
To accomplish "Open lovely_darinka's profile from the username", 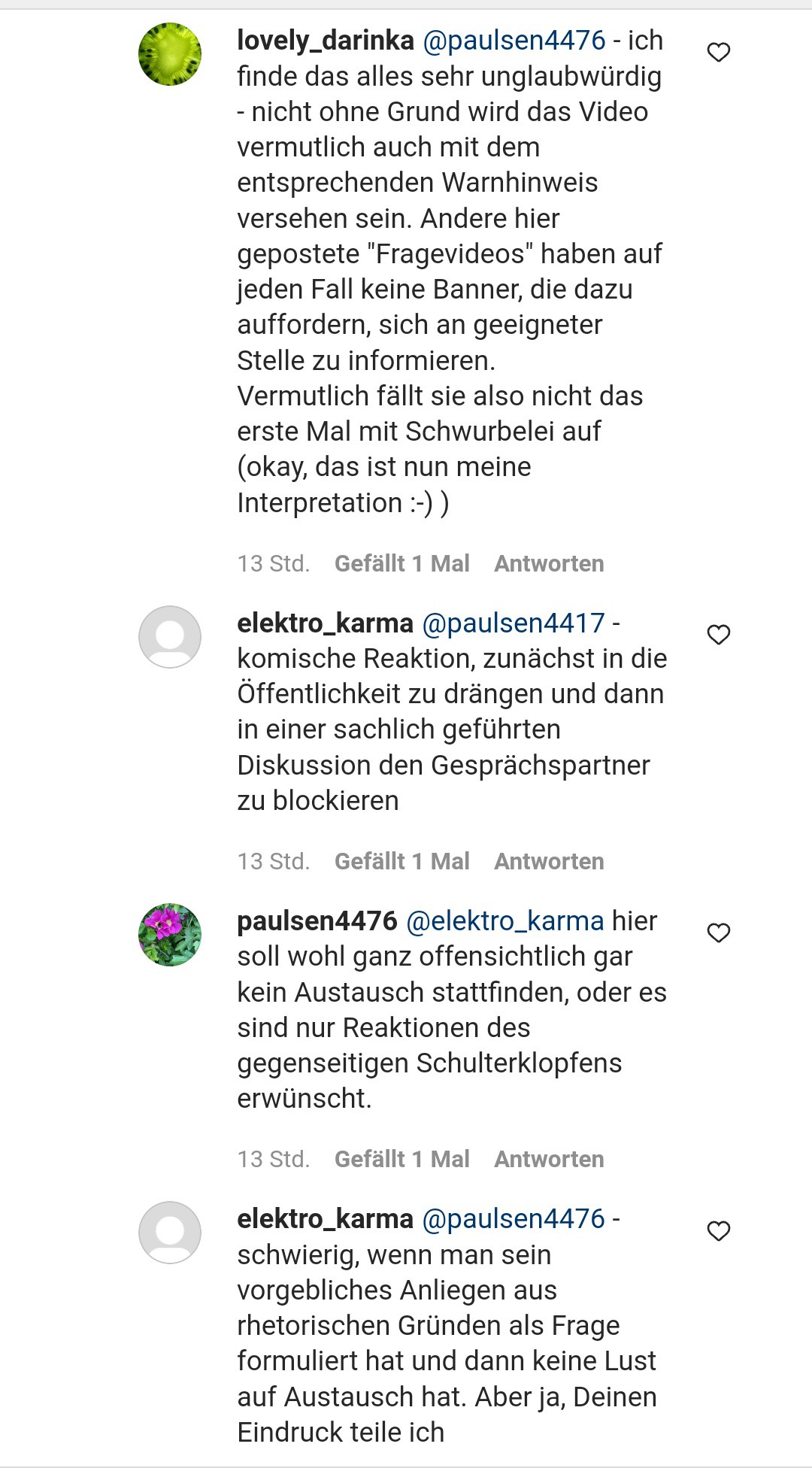I will pos(326,41).
